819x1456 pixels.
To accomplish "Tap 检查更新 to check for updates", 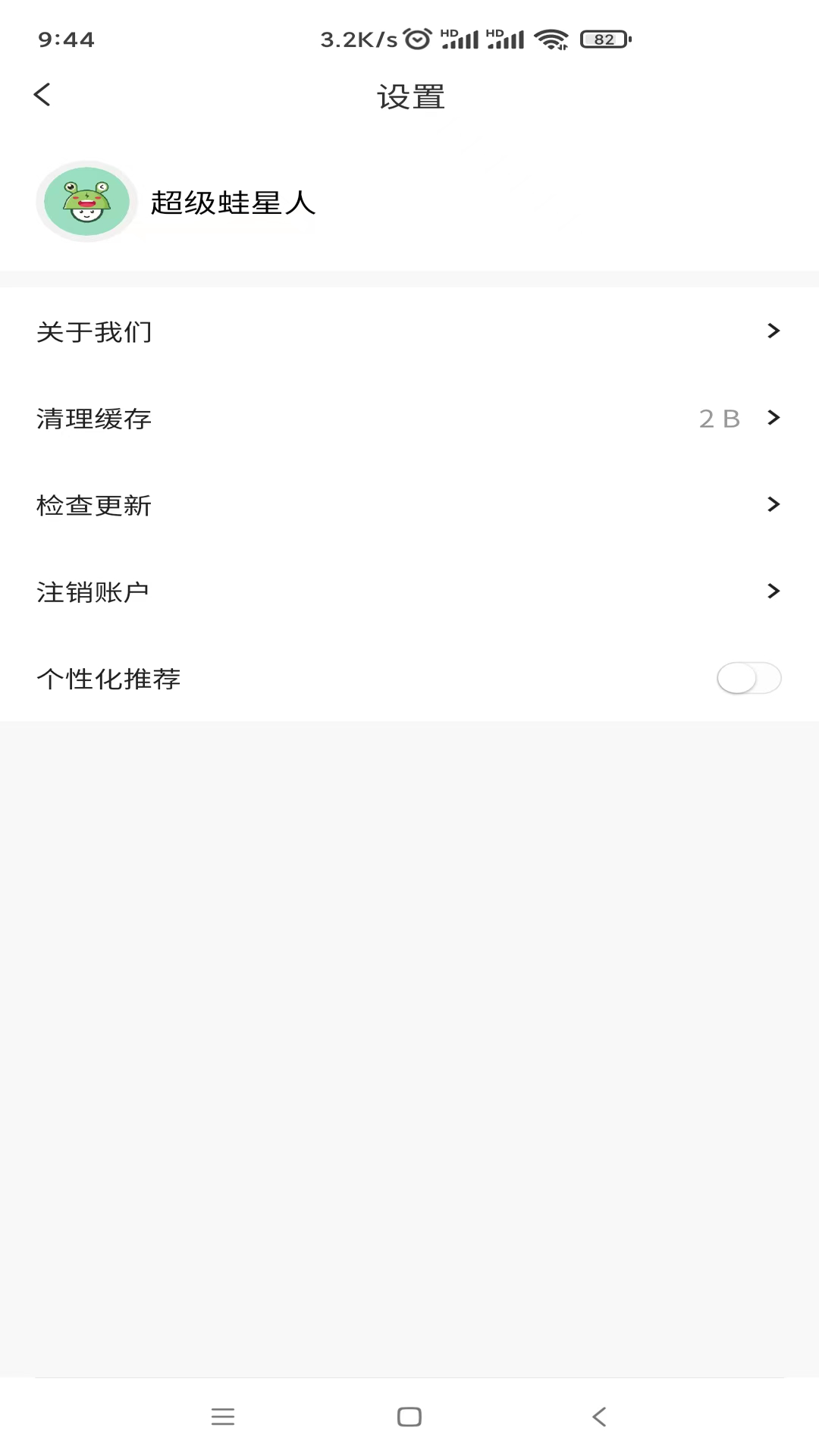I will pyautogui.click(x=409, y=505).
